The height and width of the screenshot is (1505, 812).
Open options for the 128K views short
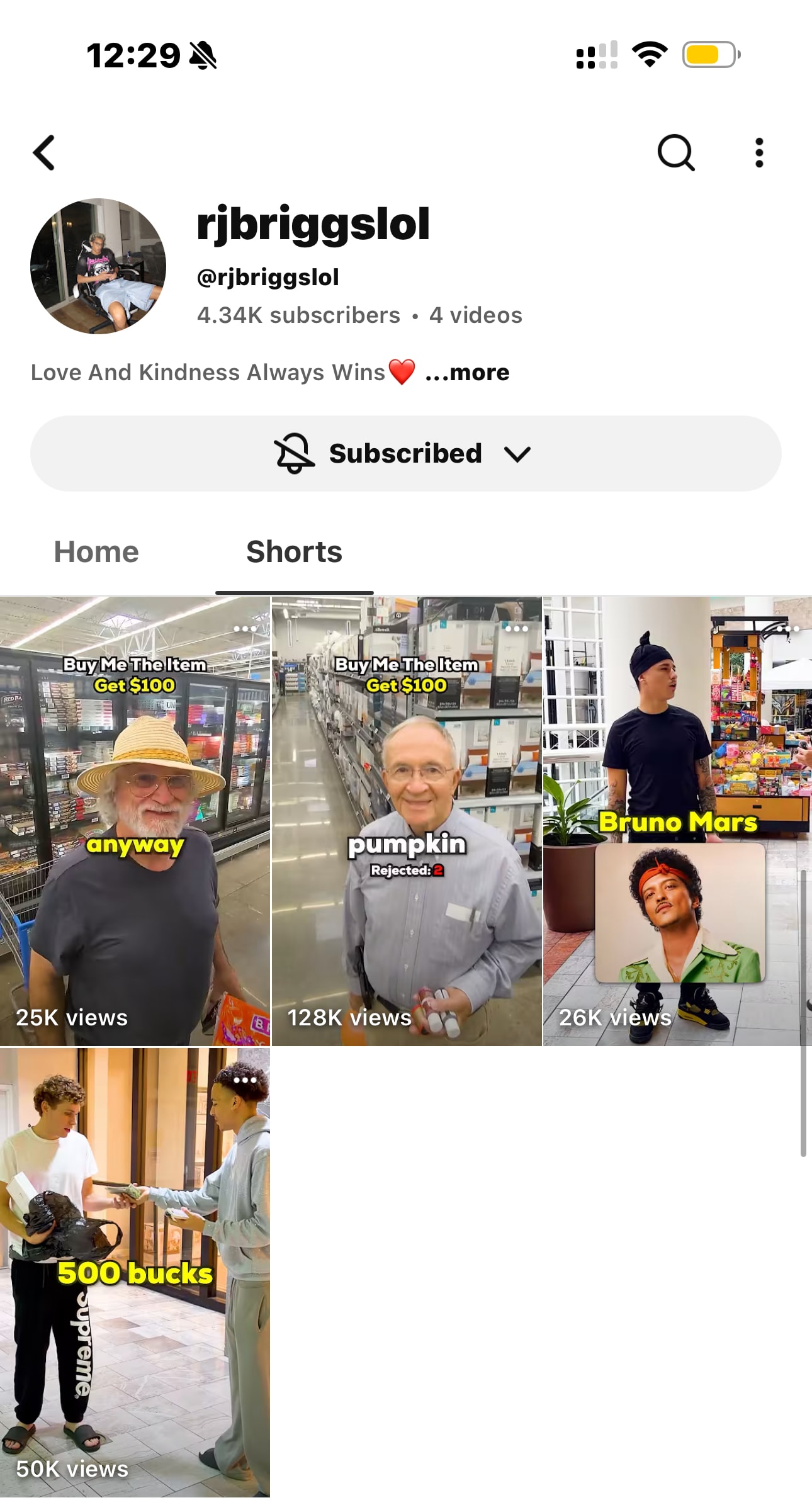point(516,628)
